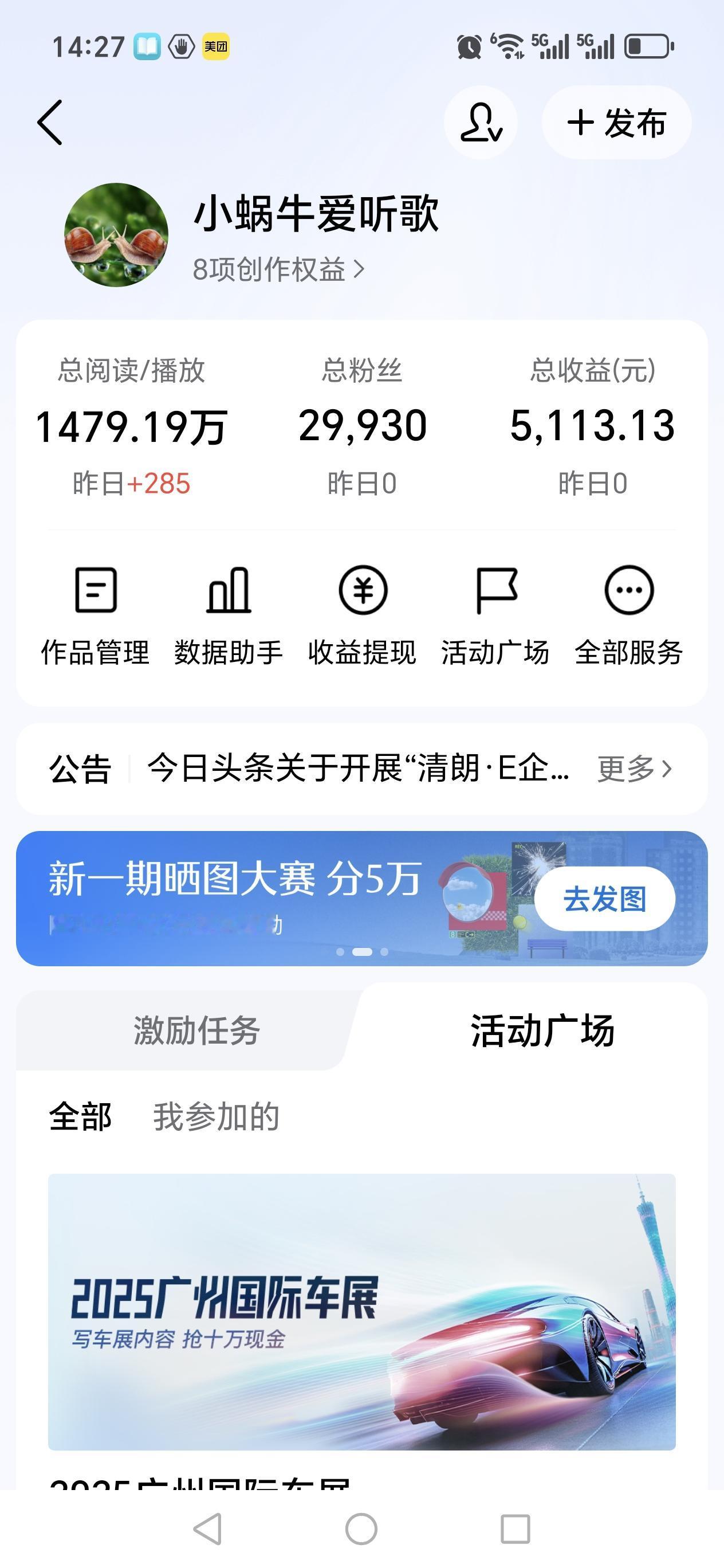Tap the +发布 publish button

point(616,120)
